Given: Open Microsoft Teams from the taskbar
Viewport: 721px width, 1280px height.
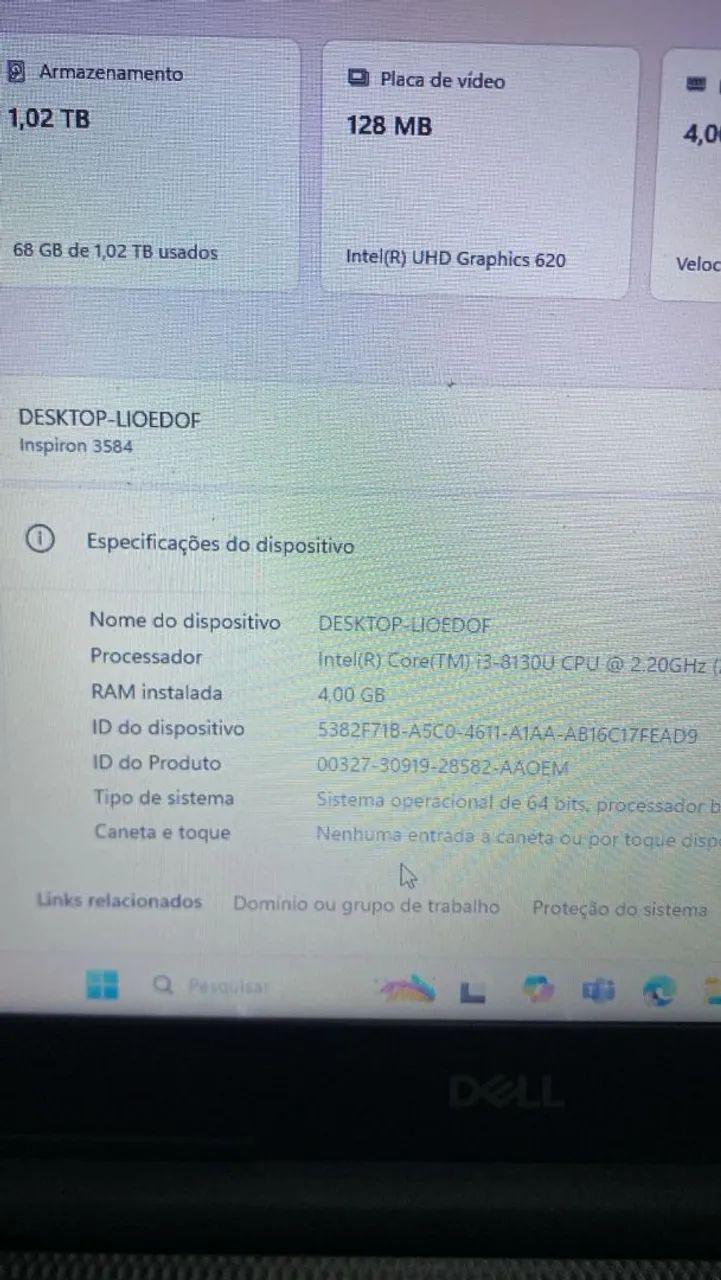Looking at the screenshot, I should click(598, 990).
